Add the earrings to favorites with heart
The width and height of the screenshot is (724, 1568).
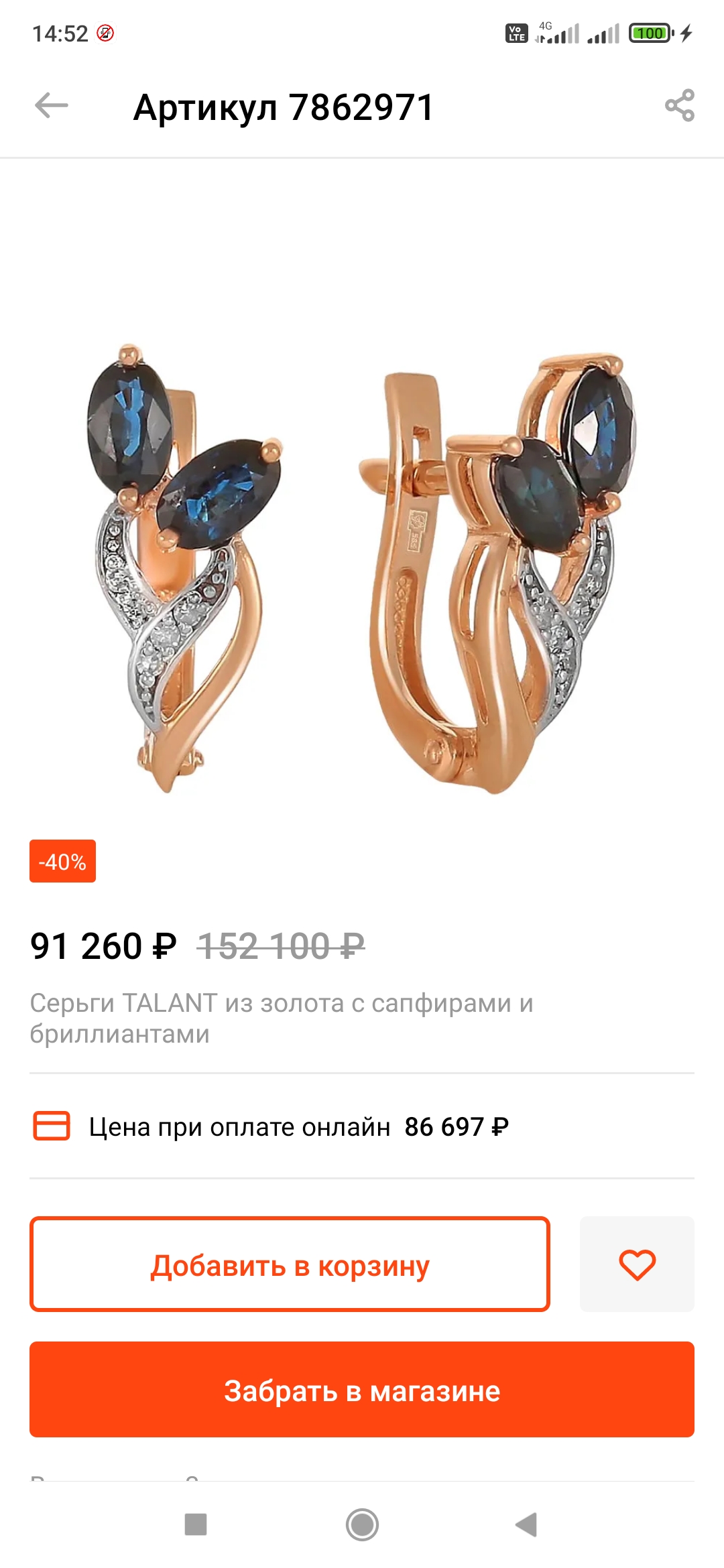click(637, 1264)
